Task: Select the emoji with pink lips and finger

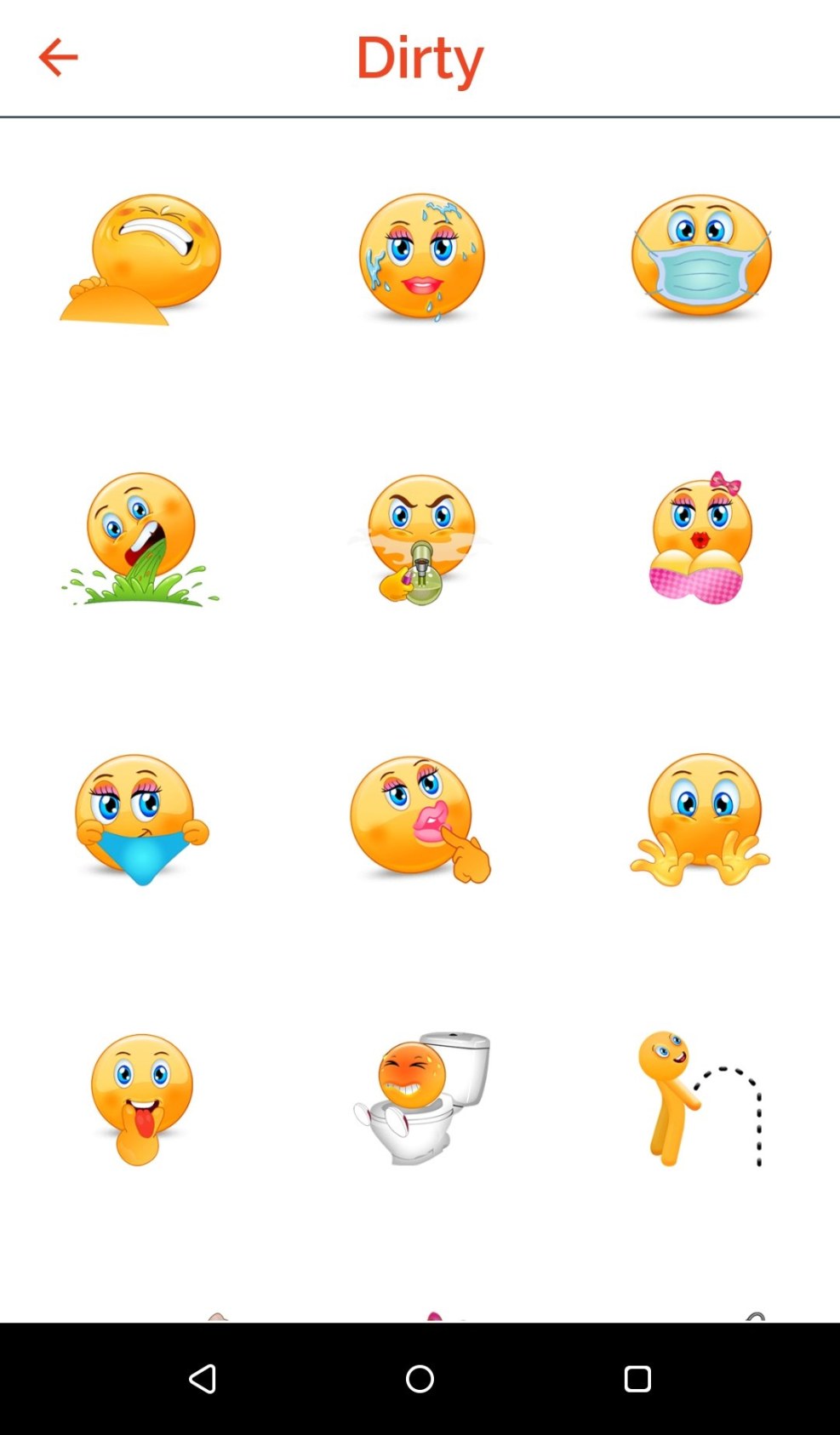Action: point(420,818)
